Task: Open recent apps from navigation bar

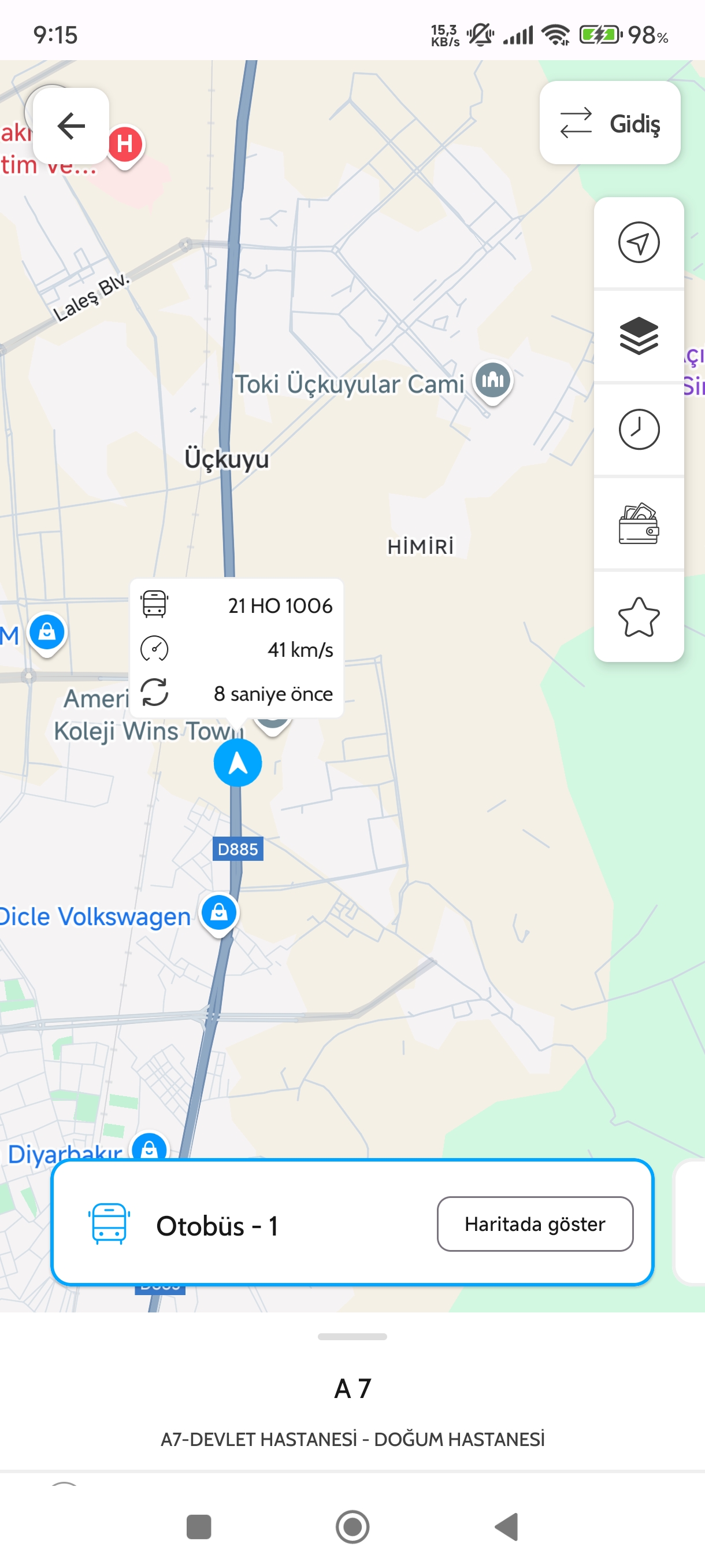Action: point(198,1526)
